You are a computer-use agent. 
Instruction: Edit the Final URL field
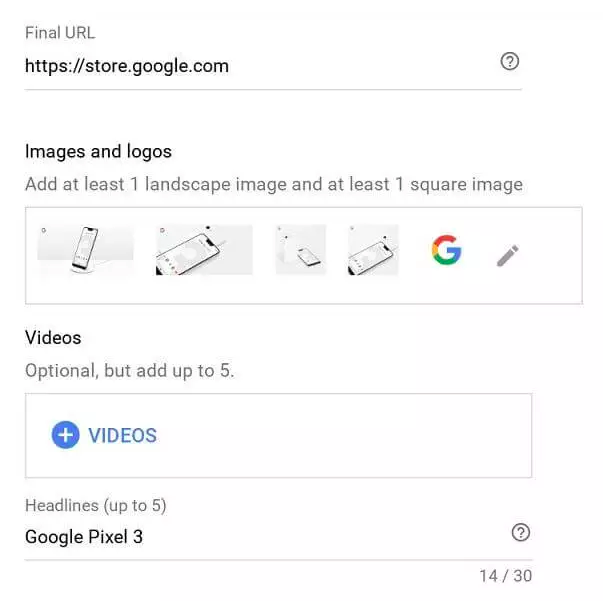click(x=250, y=67)
